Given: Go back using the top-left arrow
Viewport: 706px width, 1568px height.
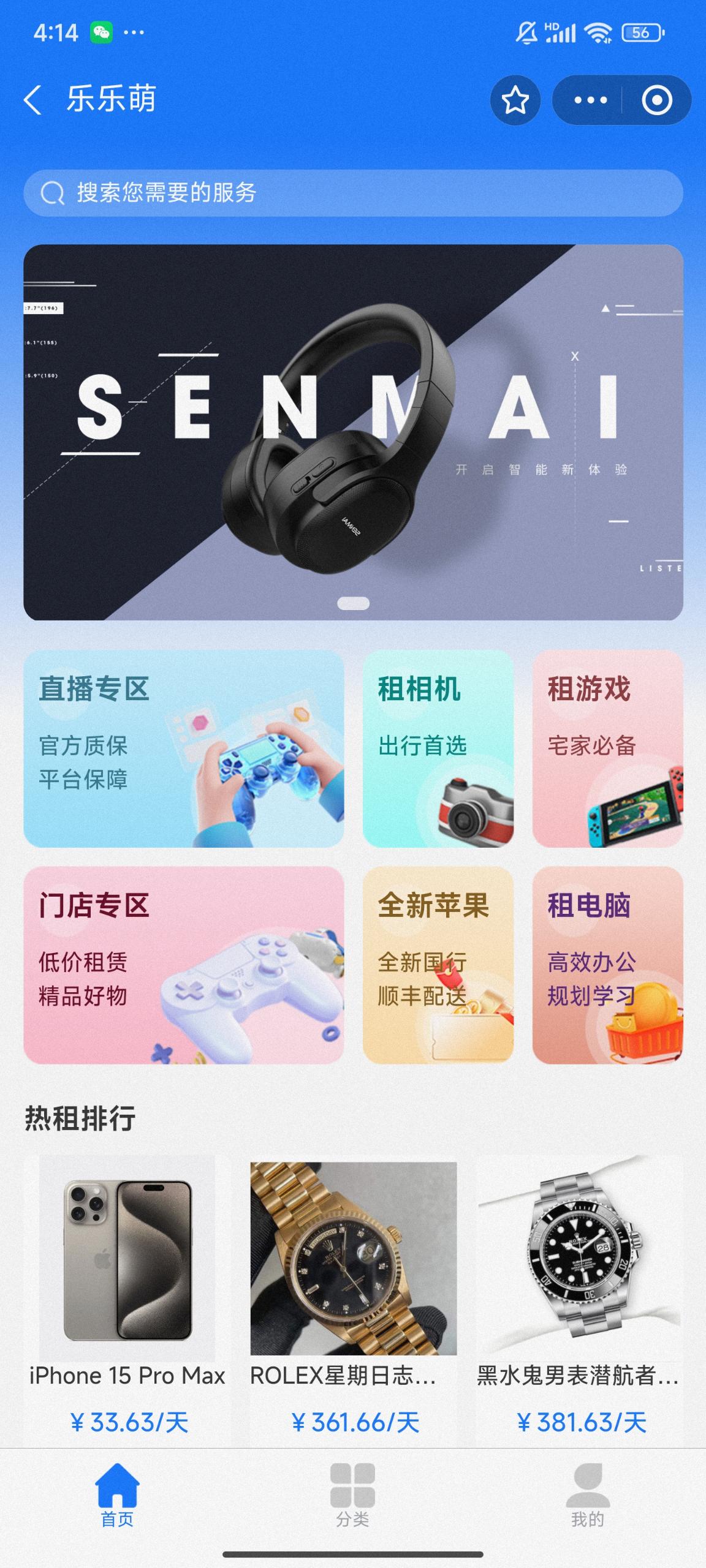Looking at the screenshot, I should click(x=33, y=99).
